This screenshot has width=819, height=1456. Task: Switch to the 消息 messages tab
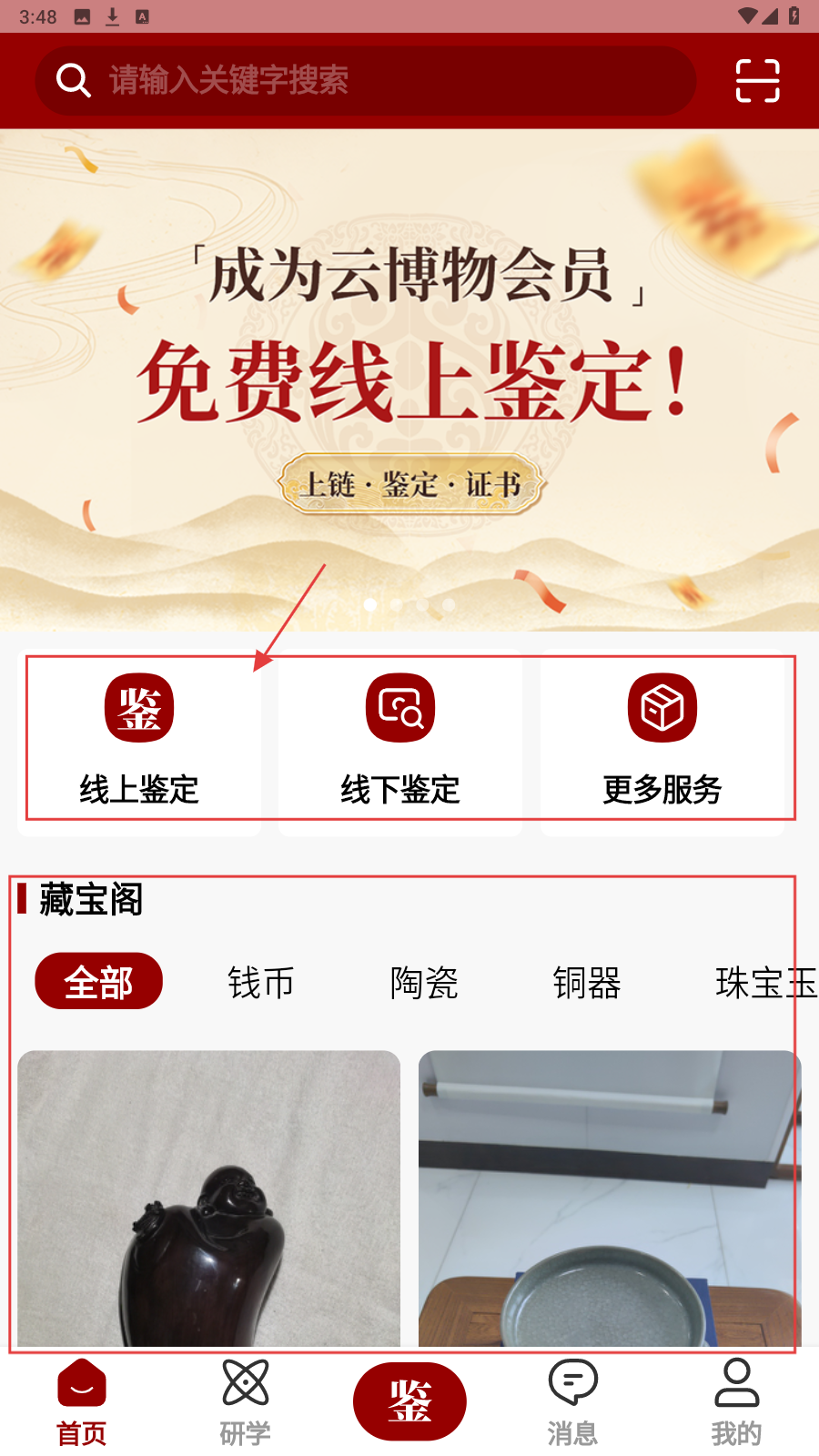tap(572, 1401)
